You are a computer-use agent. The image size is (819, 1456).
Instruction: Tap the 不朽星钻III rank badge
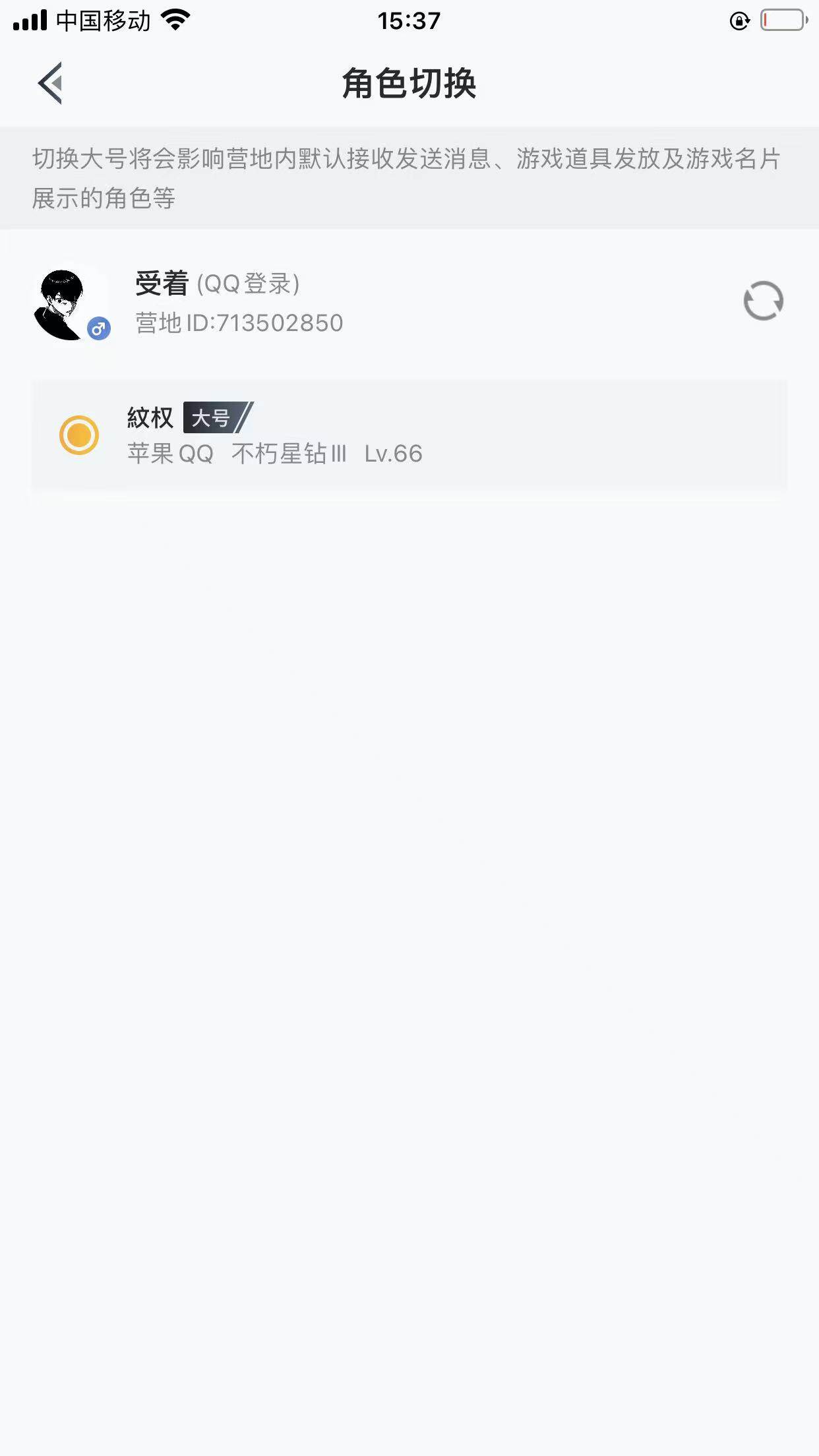(290, 453)
